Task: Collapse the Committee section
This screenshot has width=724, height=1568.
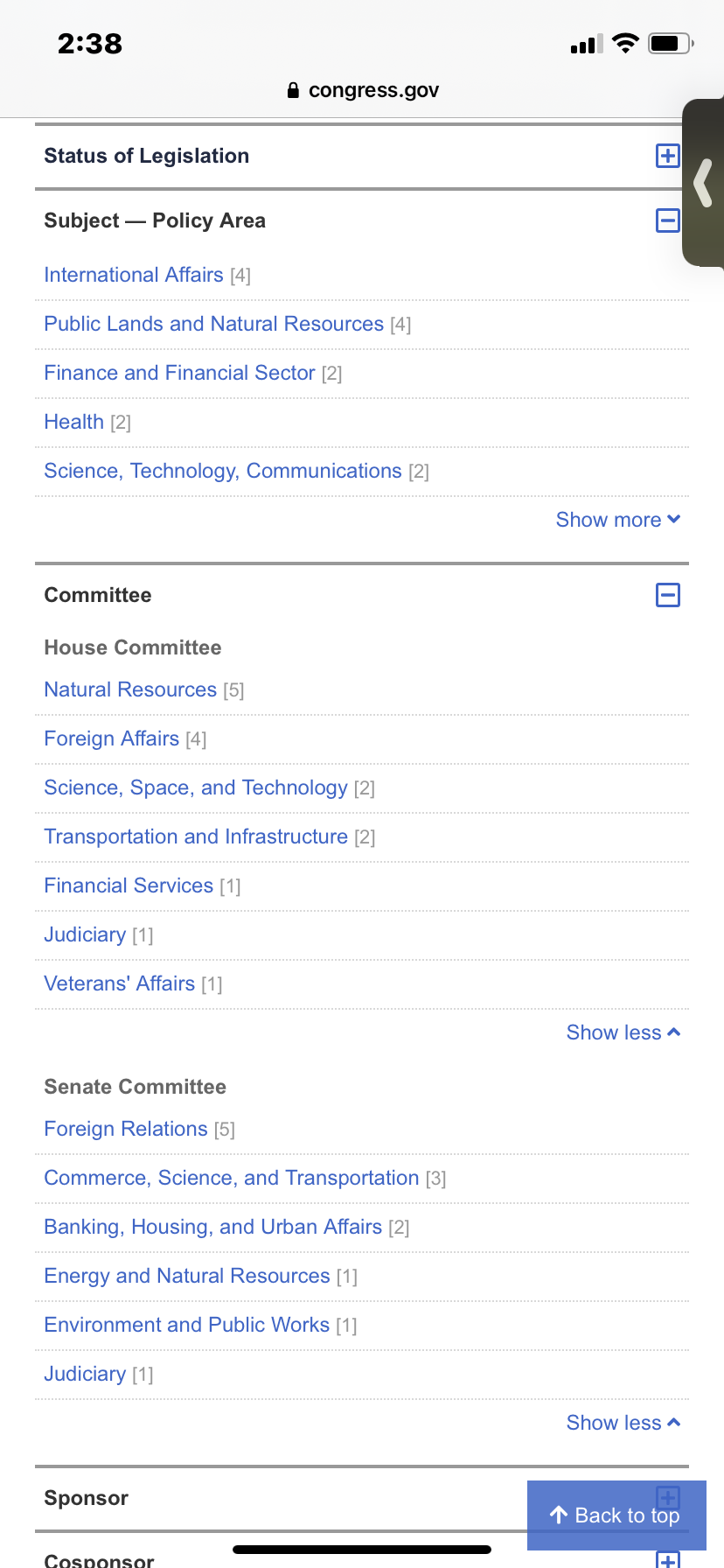Action: click(667, 595)
